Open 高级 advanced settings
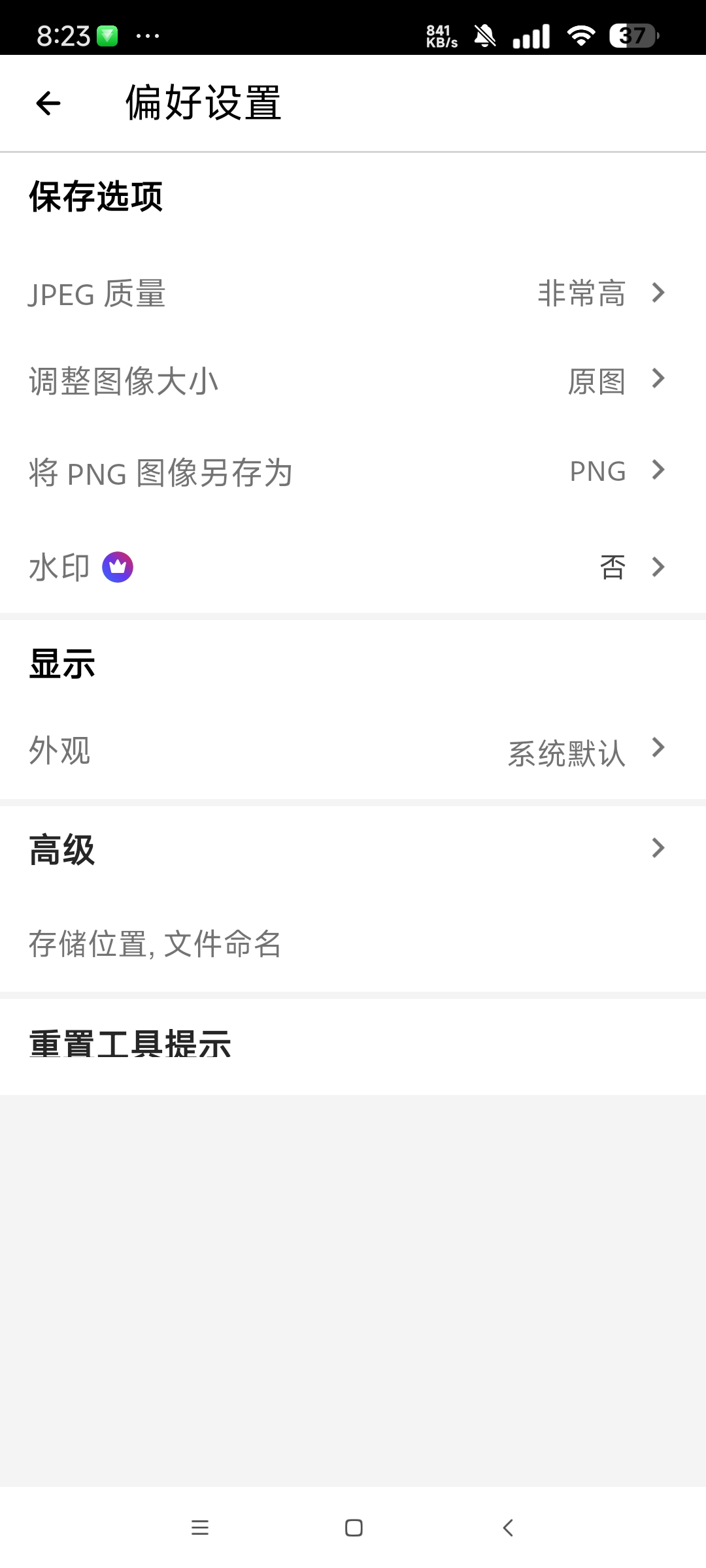Image resolution: width=706 pixels, height=1568 pixels. [x=353, y=849]
